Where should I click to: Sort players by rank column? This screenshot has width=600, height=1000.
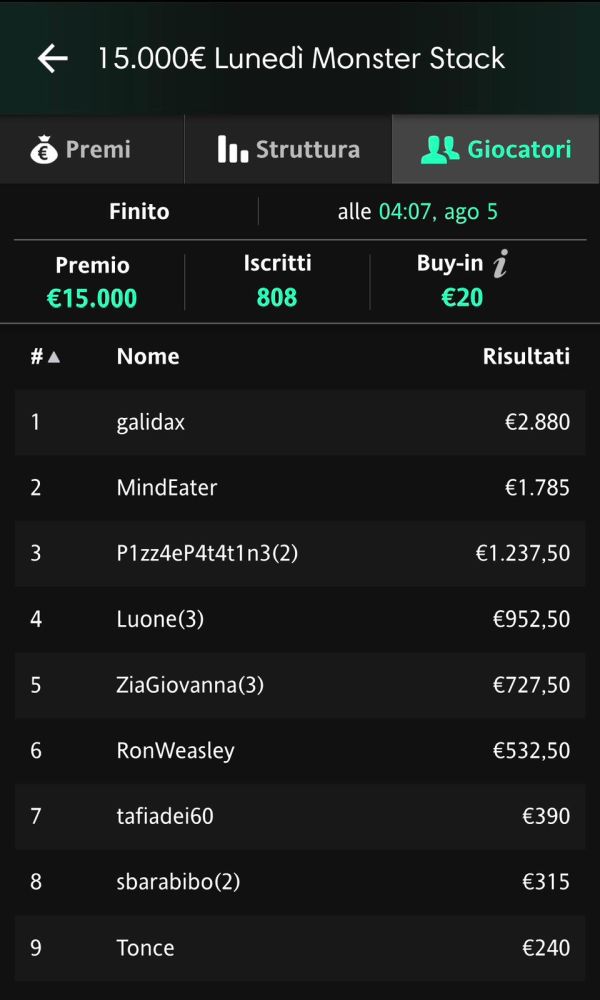[45, 357]
